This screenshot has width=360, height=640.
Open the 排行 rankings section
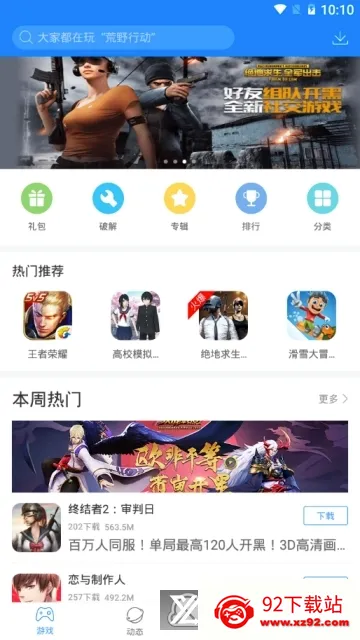coord(251,207)
